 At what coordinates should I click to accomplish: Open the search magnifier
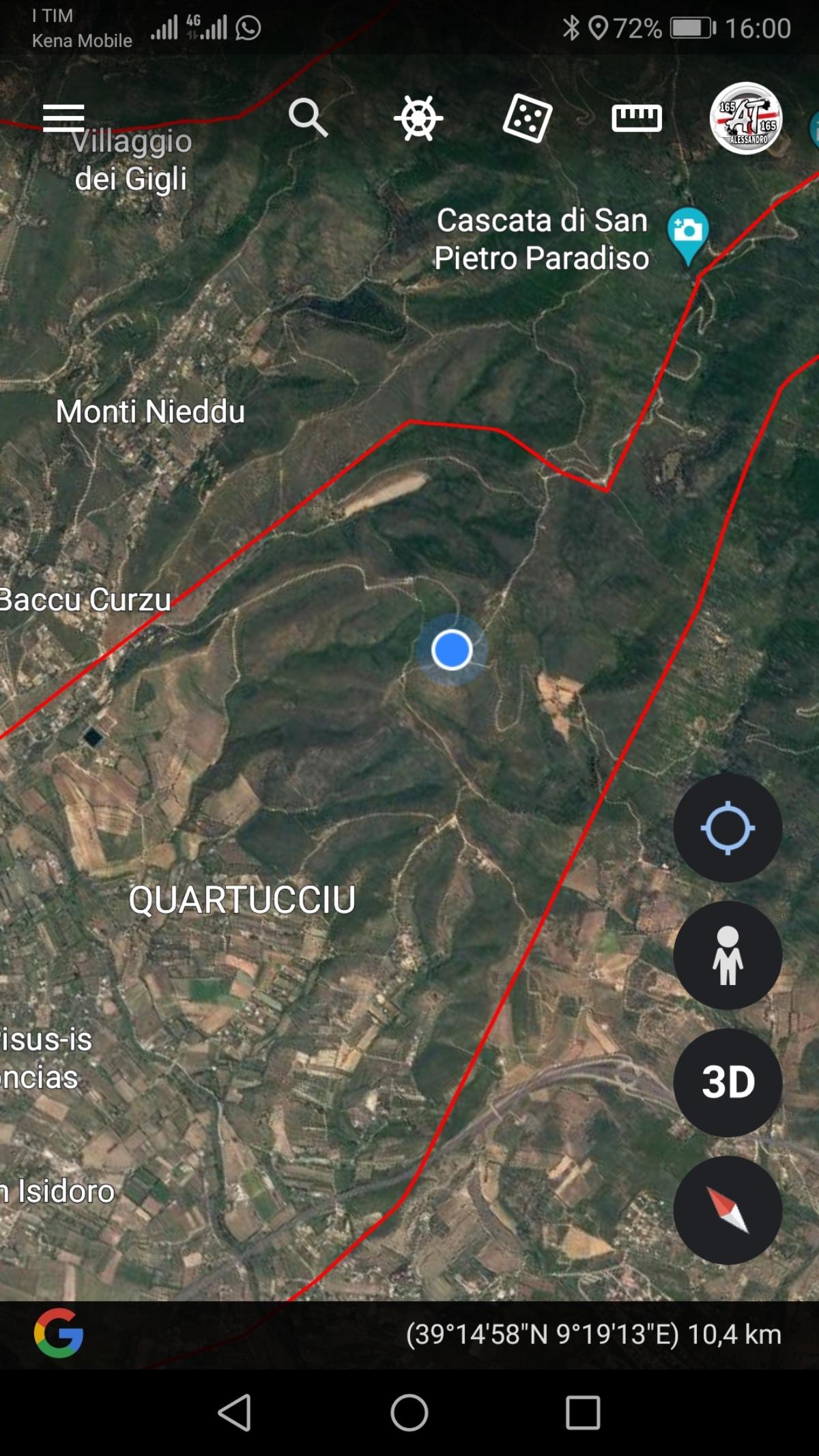click(308, 117)
